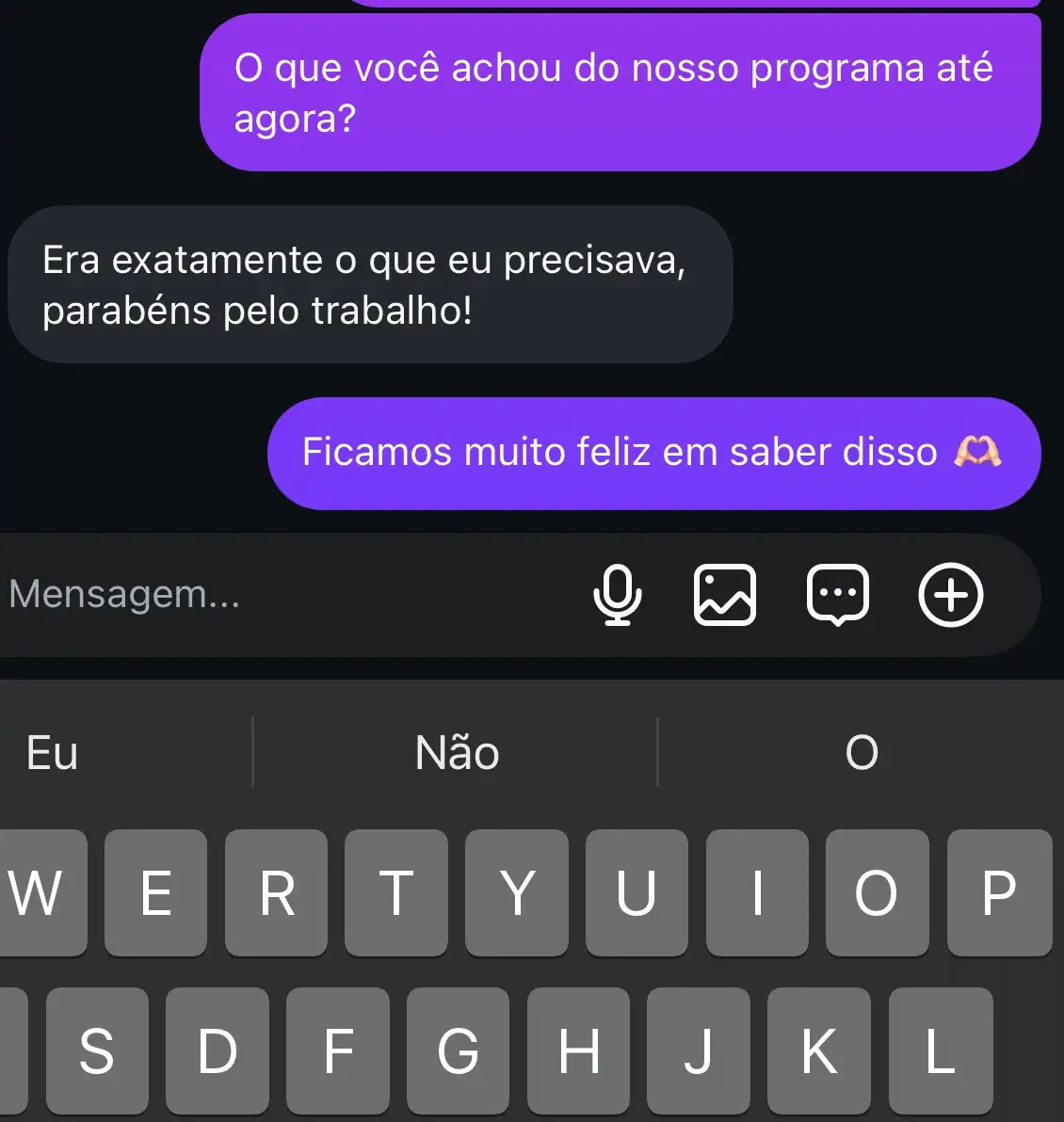Attach a photo from the gallery

click(724, 595)
